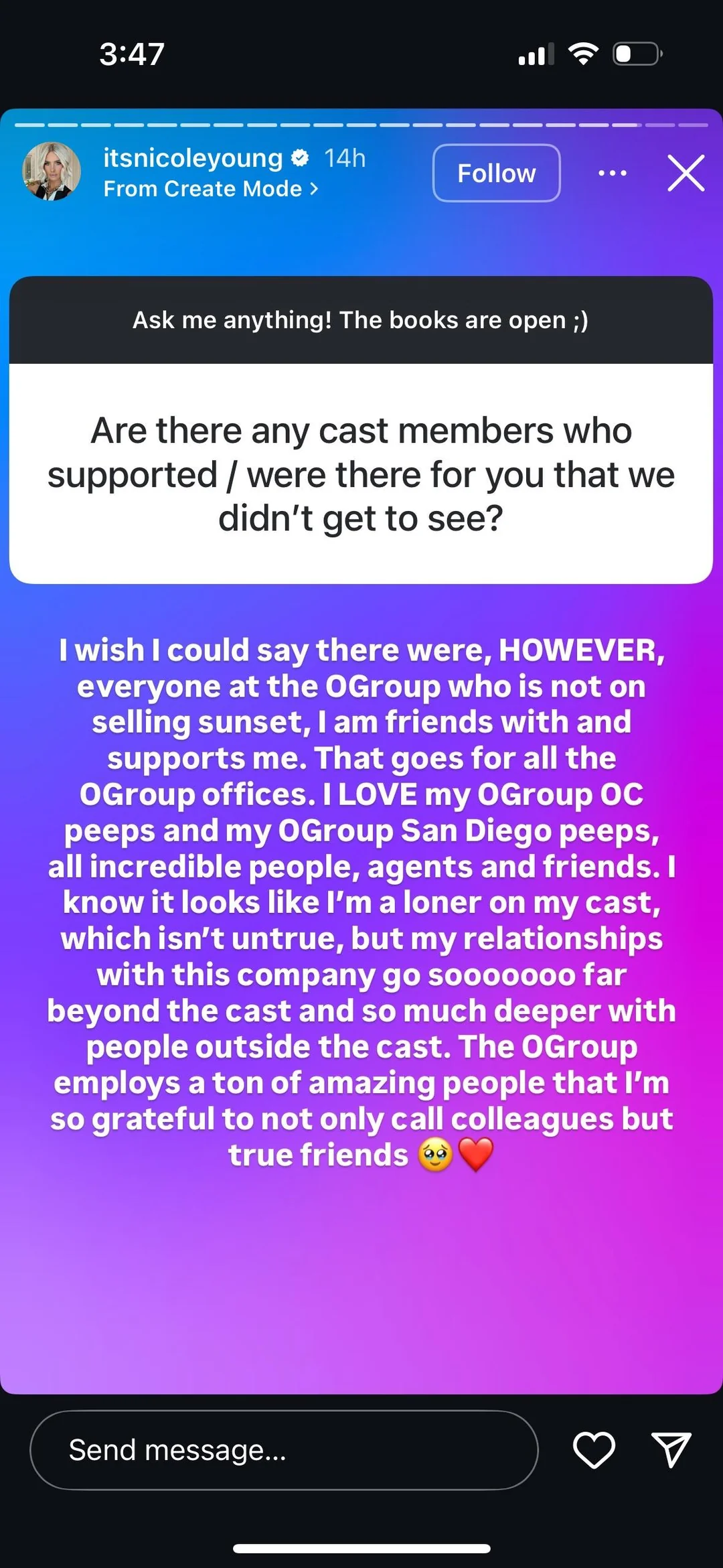
Task: Open the three-dot story options menu
Action: [613, 173]
